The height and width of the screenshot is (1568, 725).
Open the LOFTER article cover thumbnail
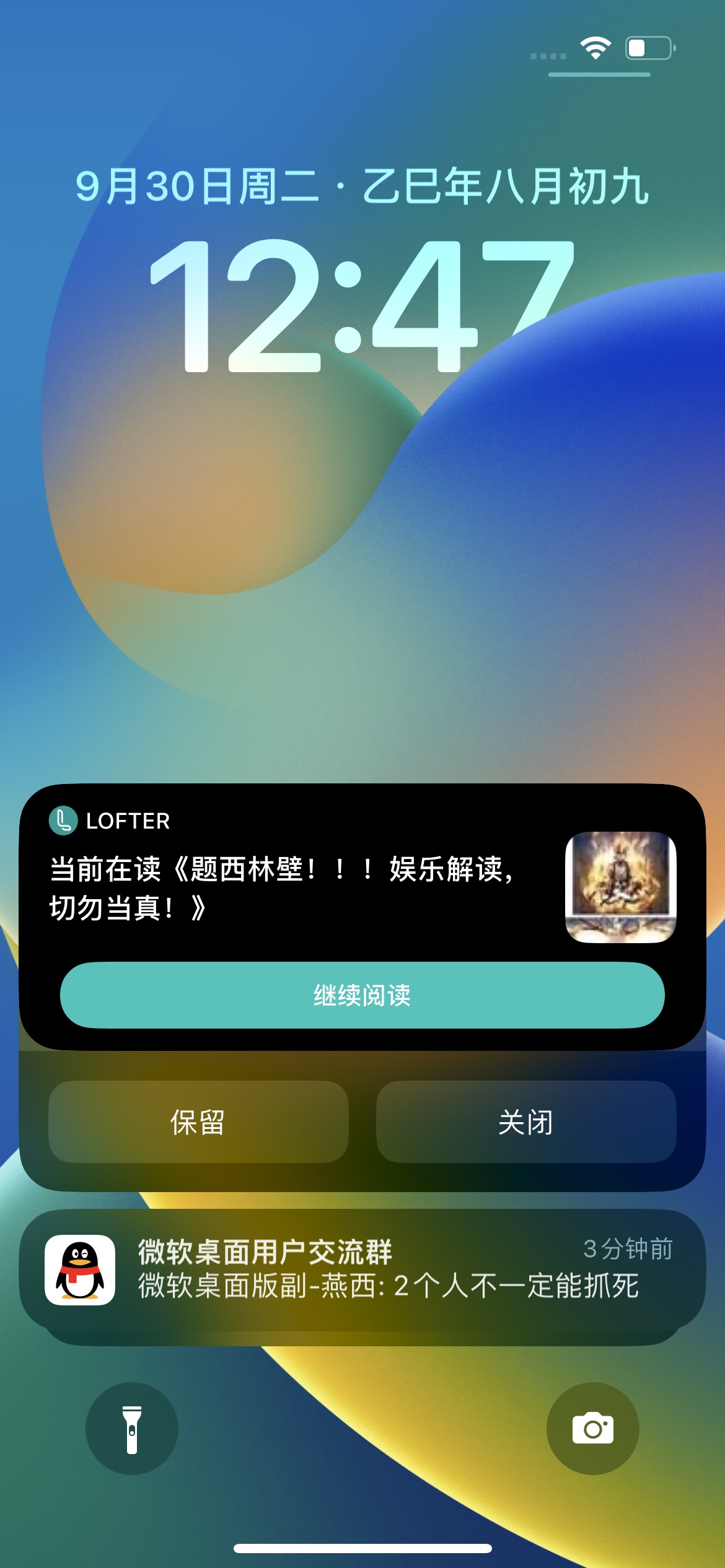(x=620, y=887)
